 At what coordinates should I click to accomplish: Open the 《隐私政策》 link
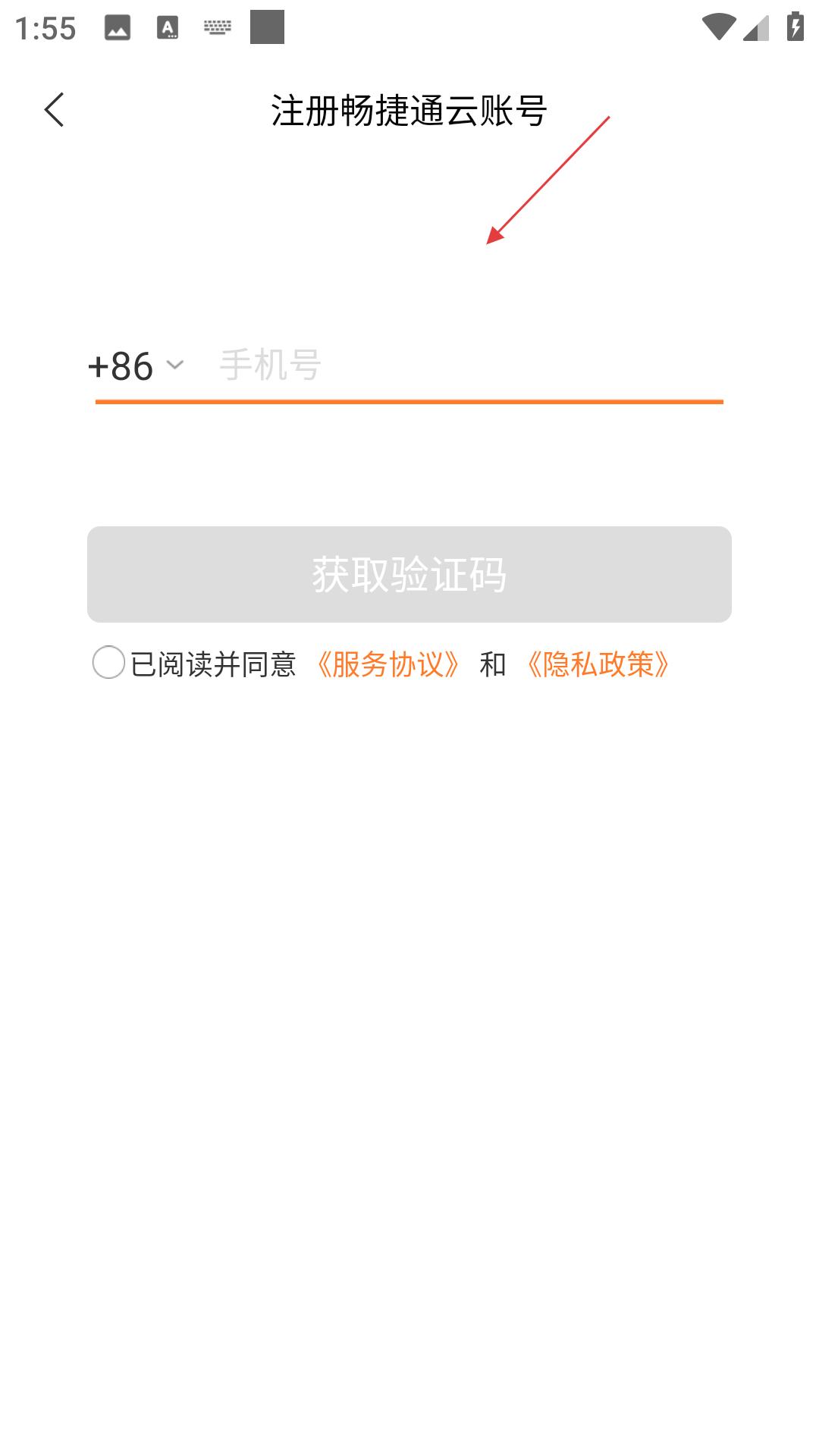coord(598,664)
